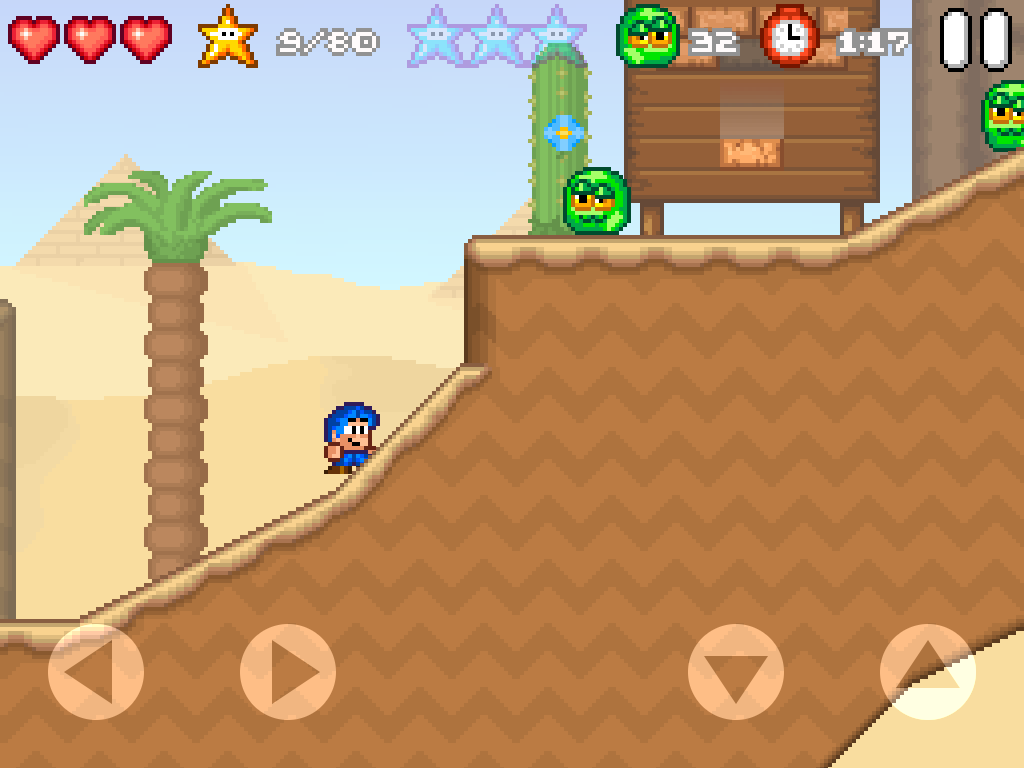1024x768 pixels.
Task: Jump with the up arrow button
Action: (927, 672)
